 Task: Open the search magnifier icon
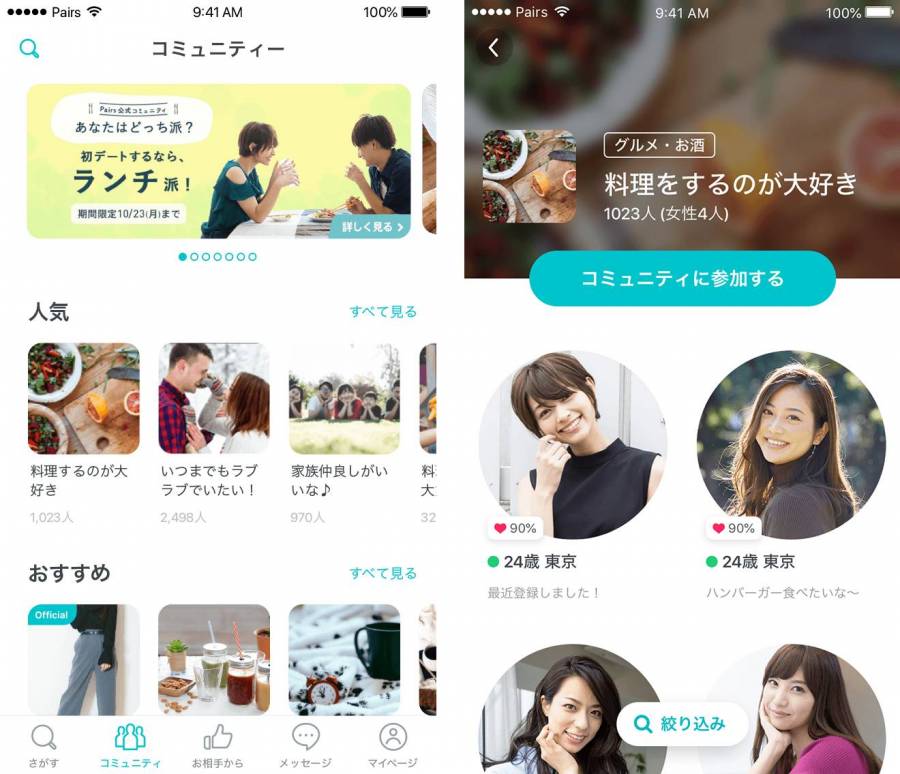coord(30,48)
